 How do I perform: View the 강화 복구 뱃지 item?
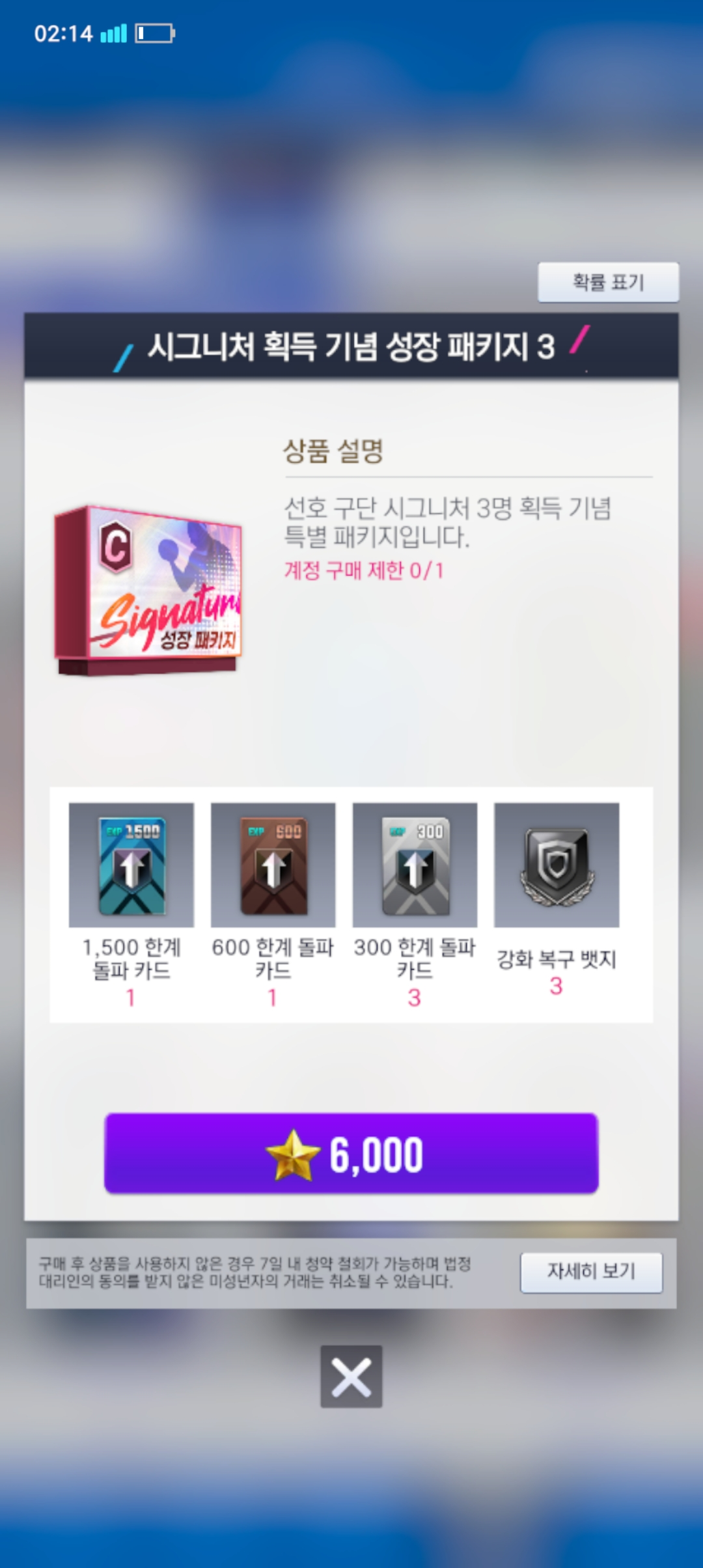(557, 865)
